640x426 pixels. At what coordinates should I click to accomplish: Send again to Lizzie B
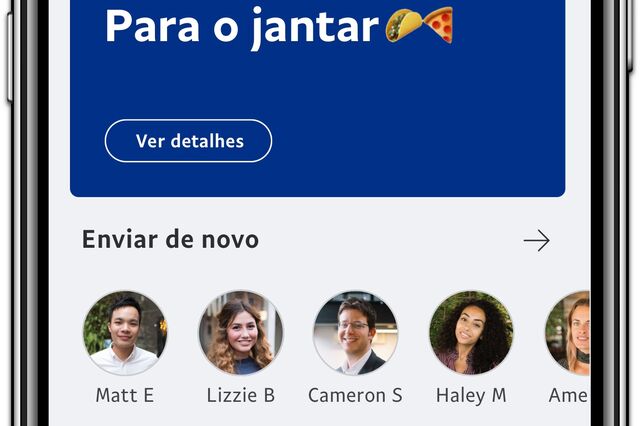point(240,334)
